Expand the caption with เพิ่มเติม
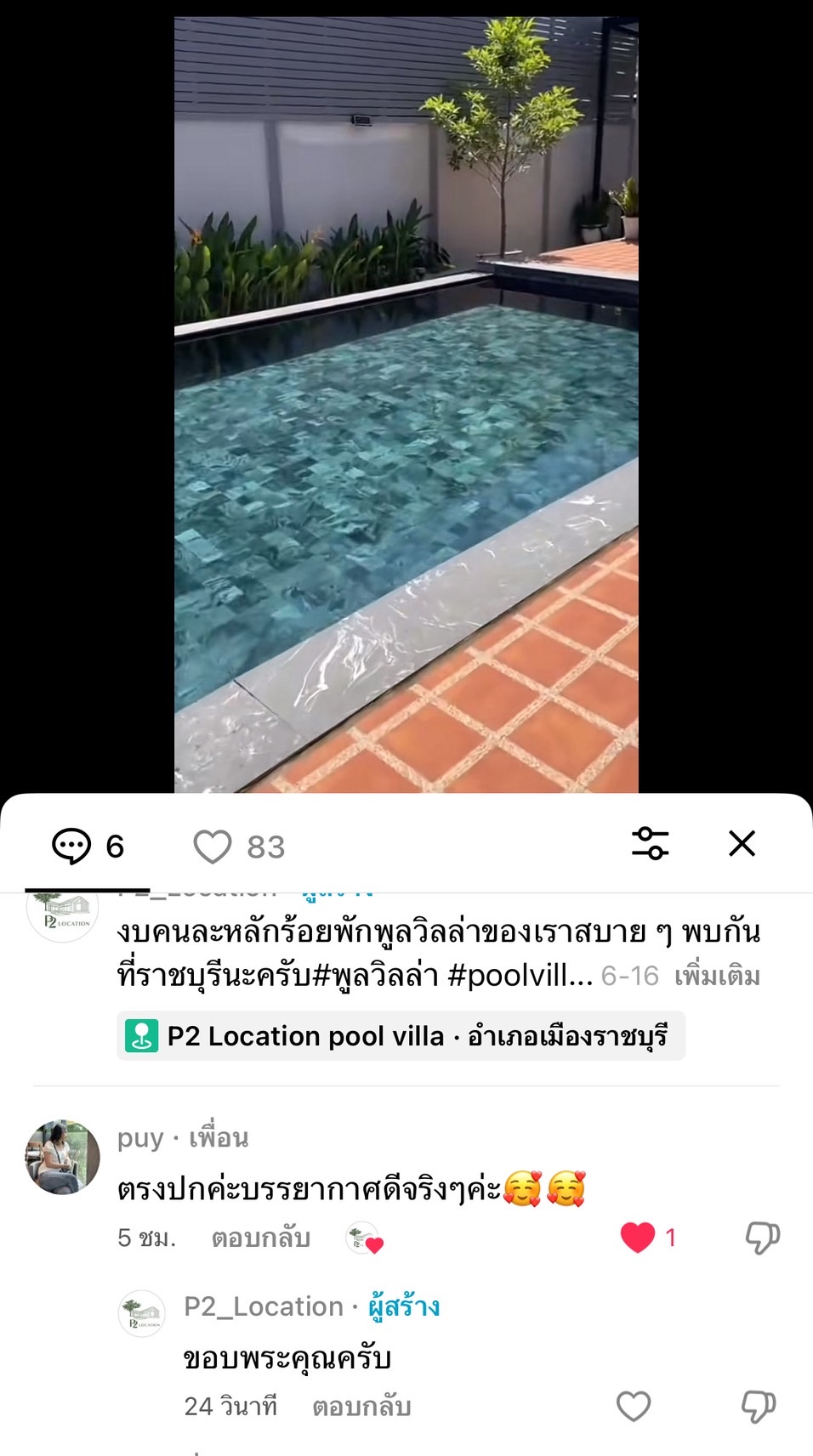This screenshot has height=1456, width=813. pyautogui.click(x=717, y=976)
